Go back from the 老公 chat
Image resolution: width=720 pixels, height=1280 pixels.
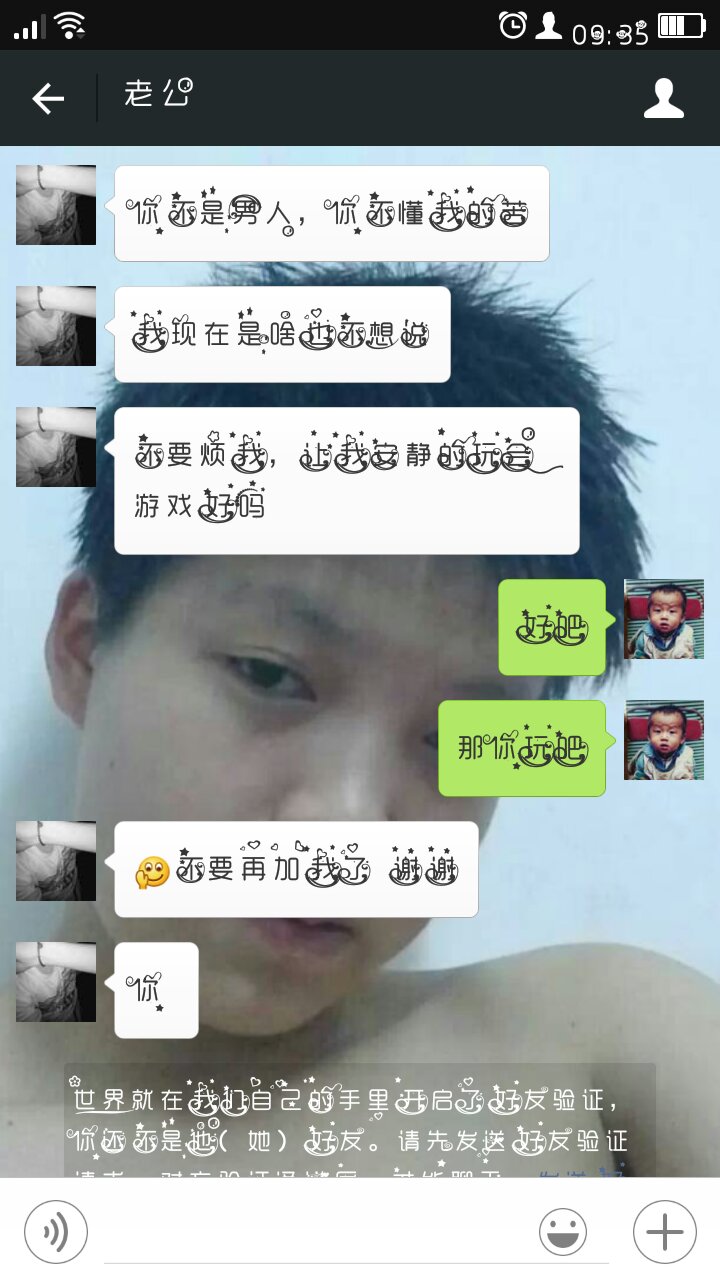pos(48,98)
